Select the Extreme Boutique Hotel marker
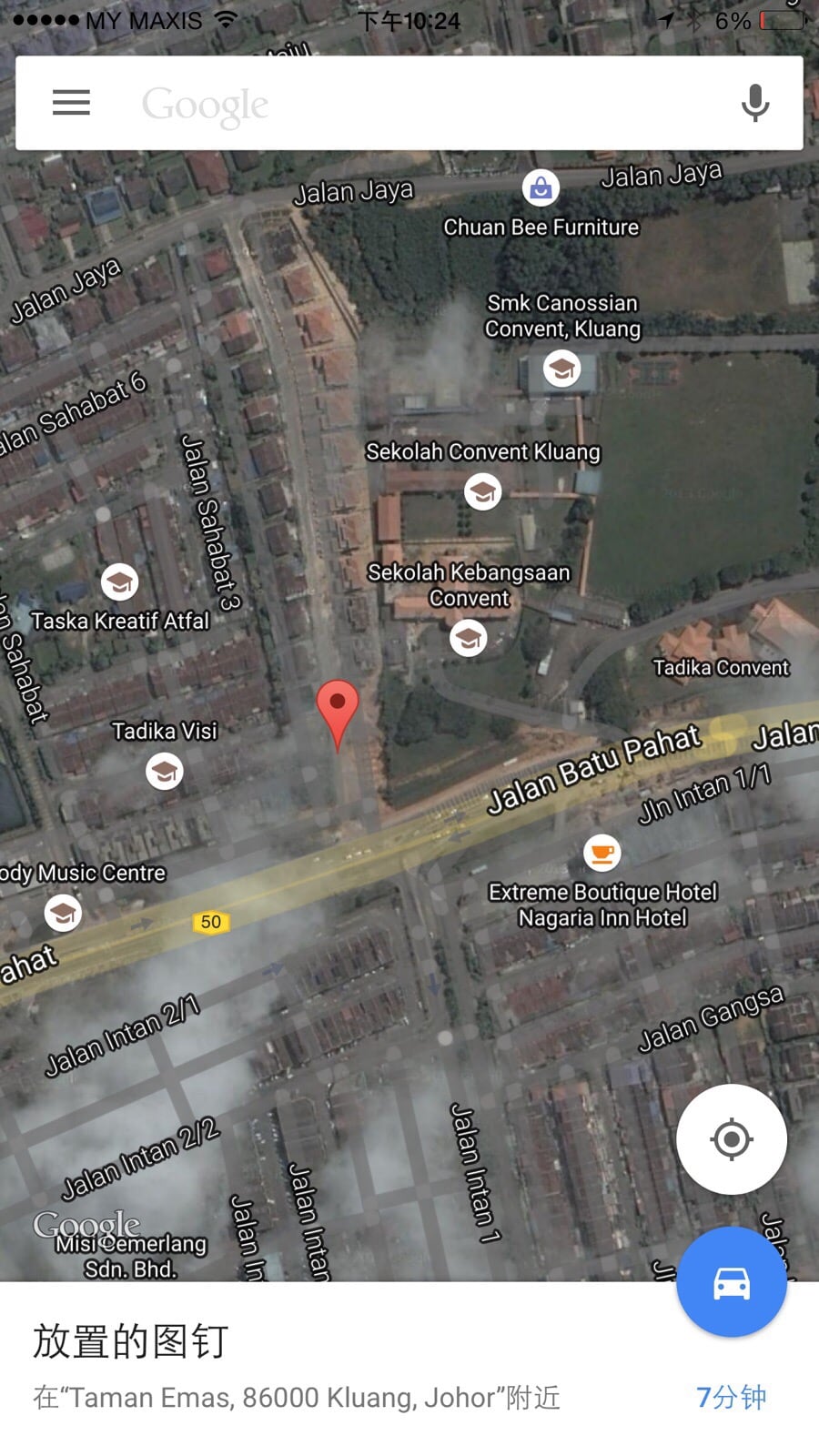 coord(602,853)
